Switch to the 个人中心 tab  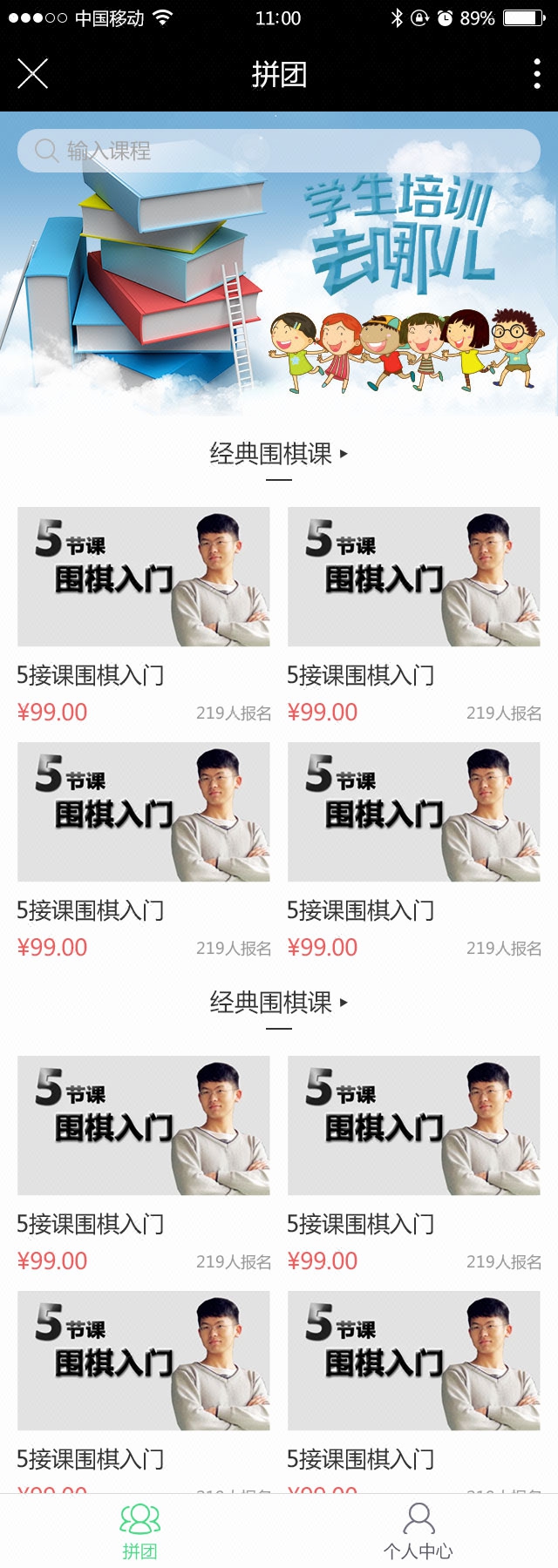pyautogui.click(x=418, y=1531)
